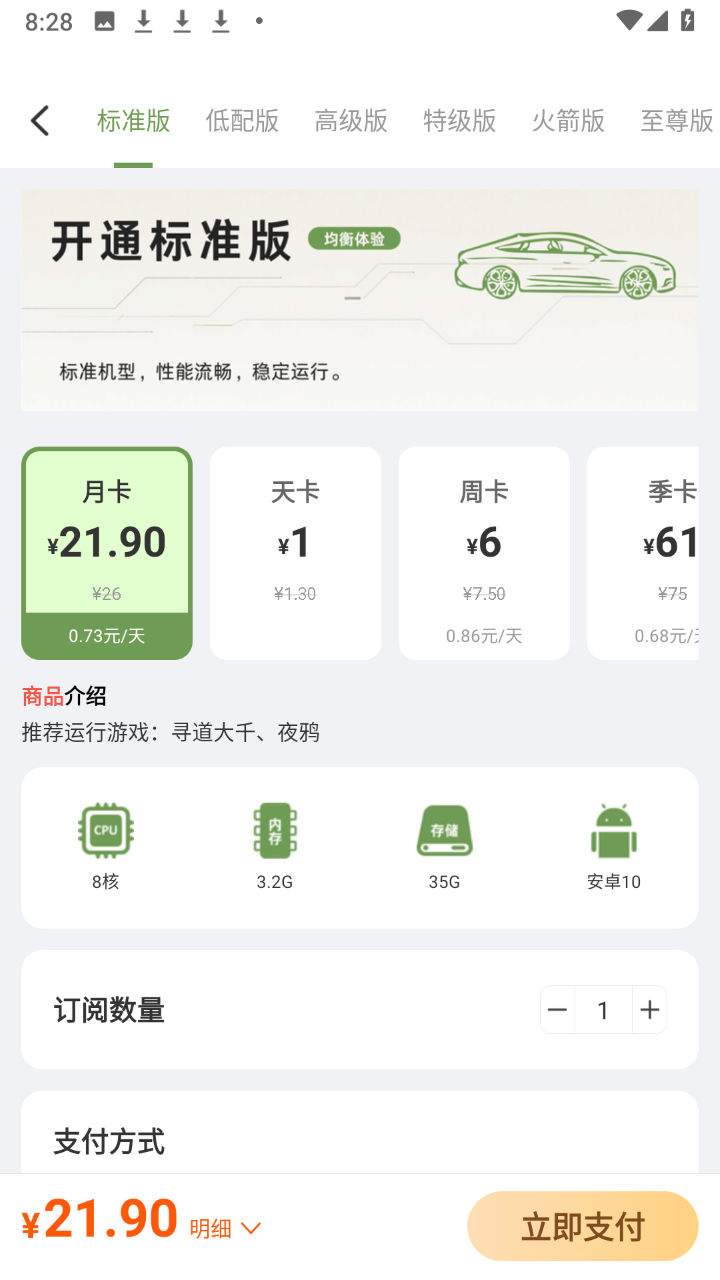Click the plus to increase subscription quantity

click(x=649, y=1009)
